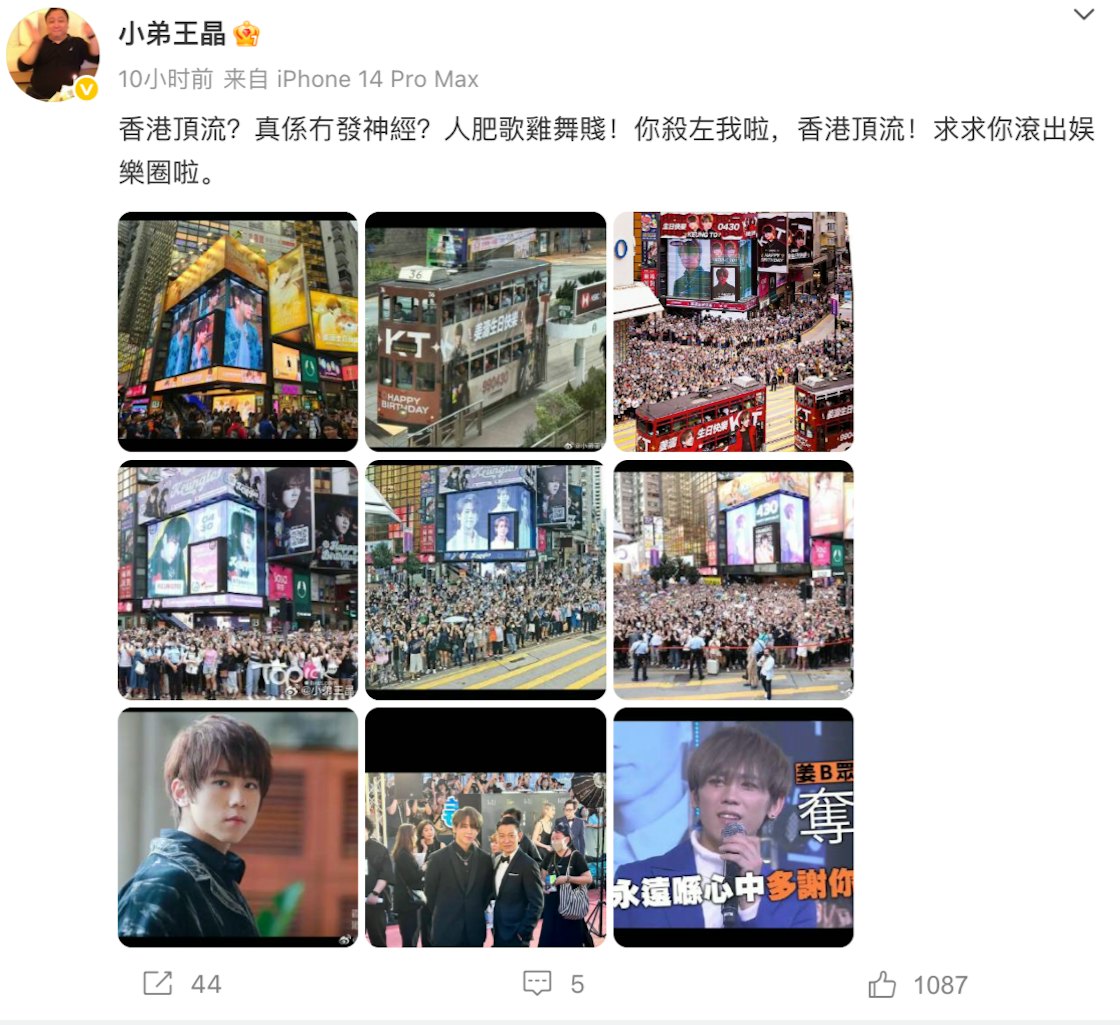Screen dimensions: 1120x1025
Task: Open the red carpet event photo
Action: coord(486,827)
